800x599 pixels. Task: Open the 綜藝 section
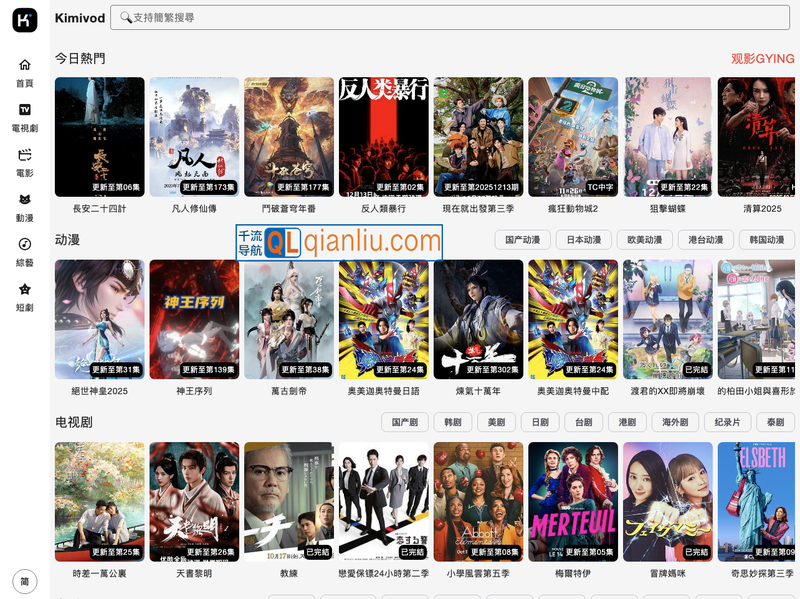point(25,252)
